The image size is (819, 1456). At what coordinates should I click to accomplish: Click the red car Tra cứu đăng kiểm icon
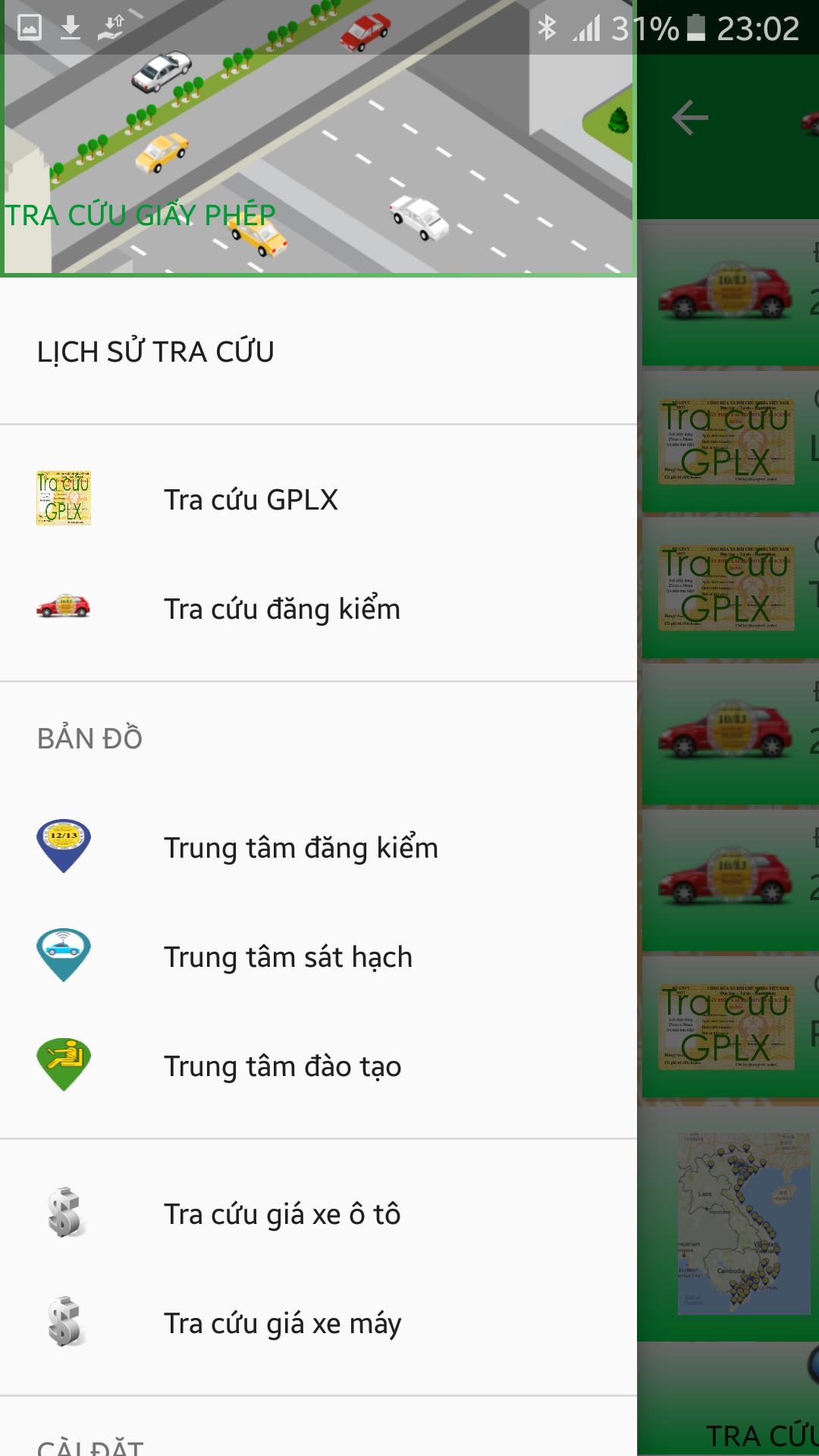coord(64,607)
